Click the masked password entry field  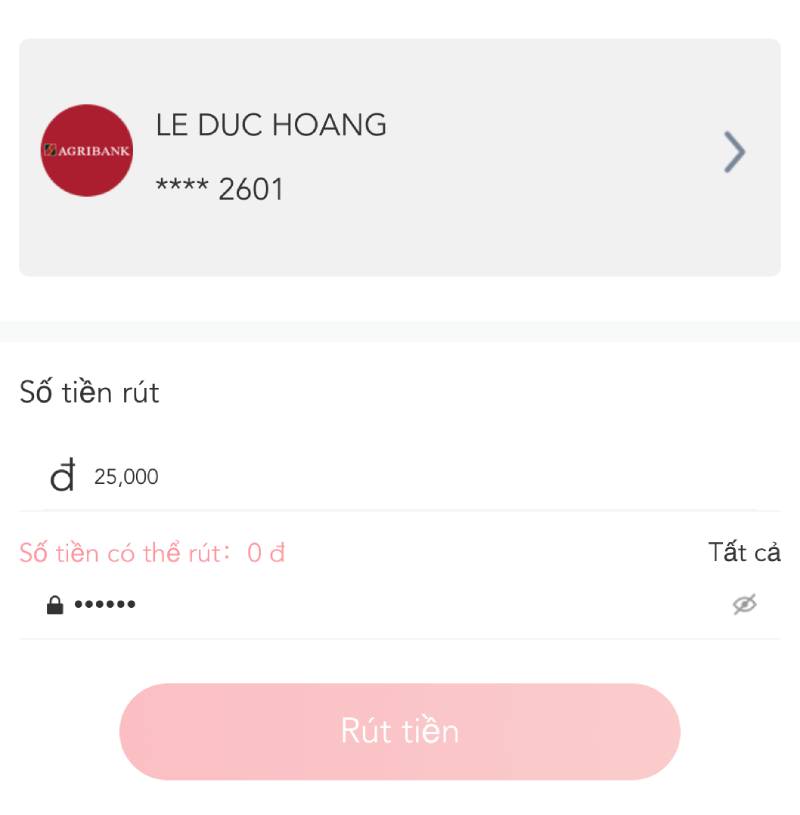point(110,603)
